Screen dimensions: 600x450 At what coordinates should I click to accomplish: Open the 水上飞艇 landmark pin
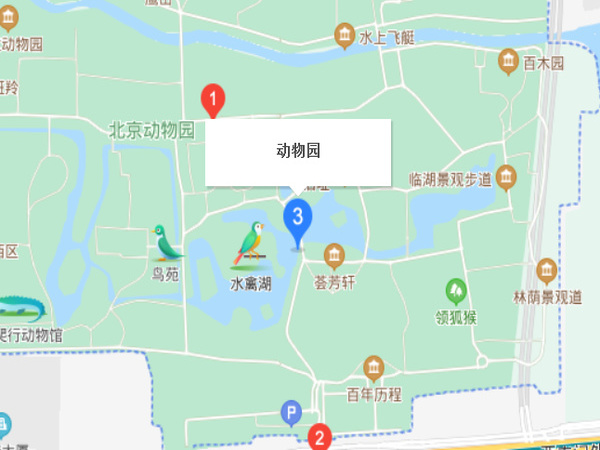(345, 37)
